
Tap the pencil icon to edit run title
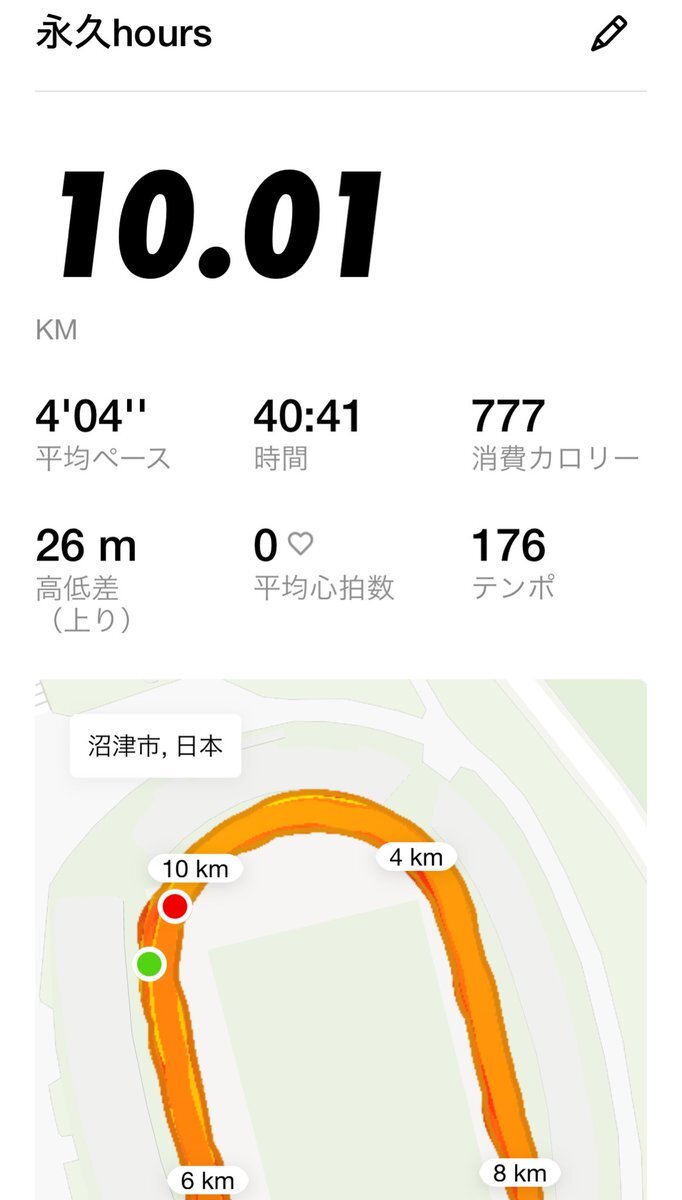point(609,34)
